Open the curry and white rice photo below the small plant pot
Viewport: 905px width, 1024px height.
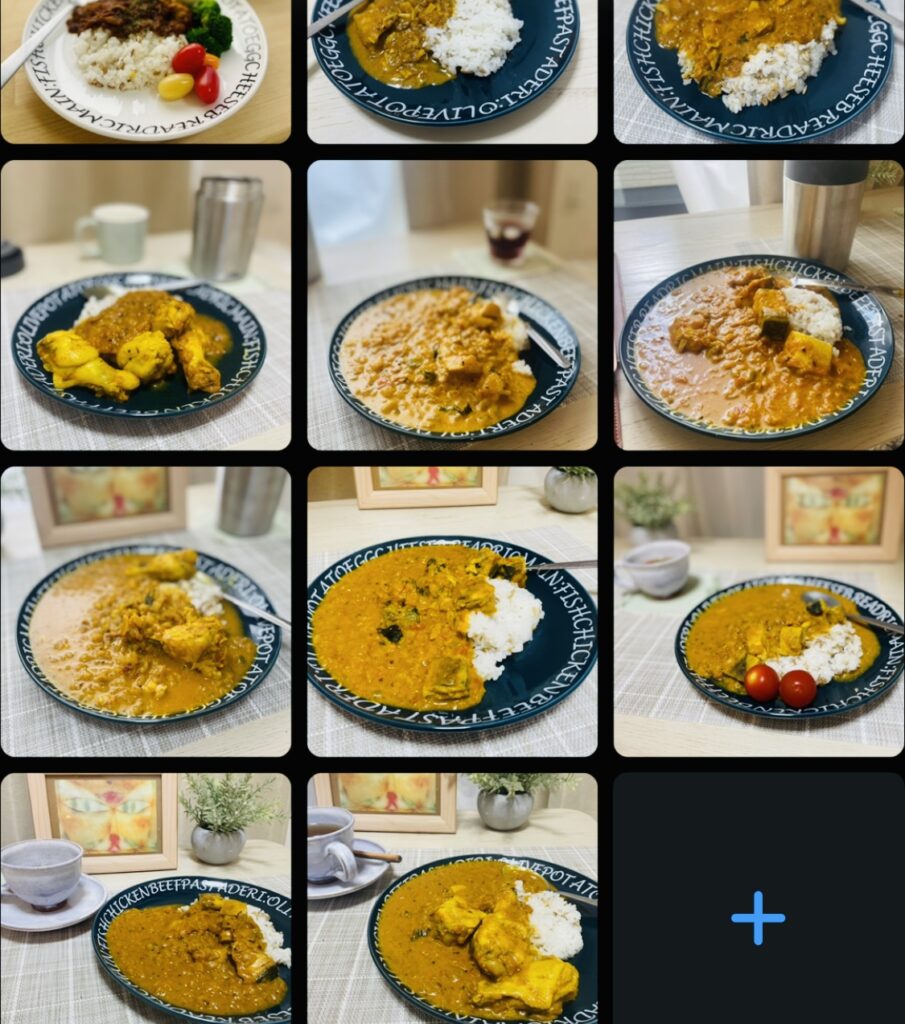click(452, 611)
